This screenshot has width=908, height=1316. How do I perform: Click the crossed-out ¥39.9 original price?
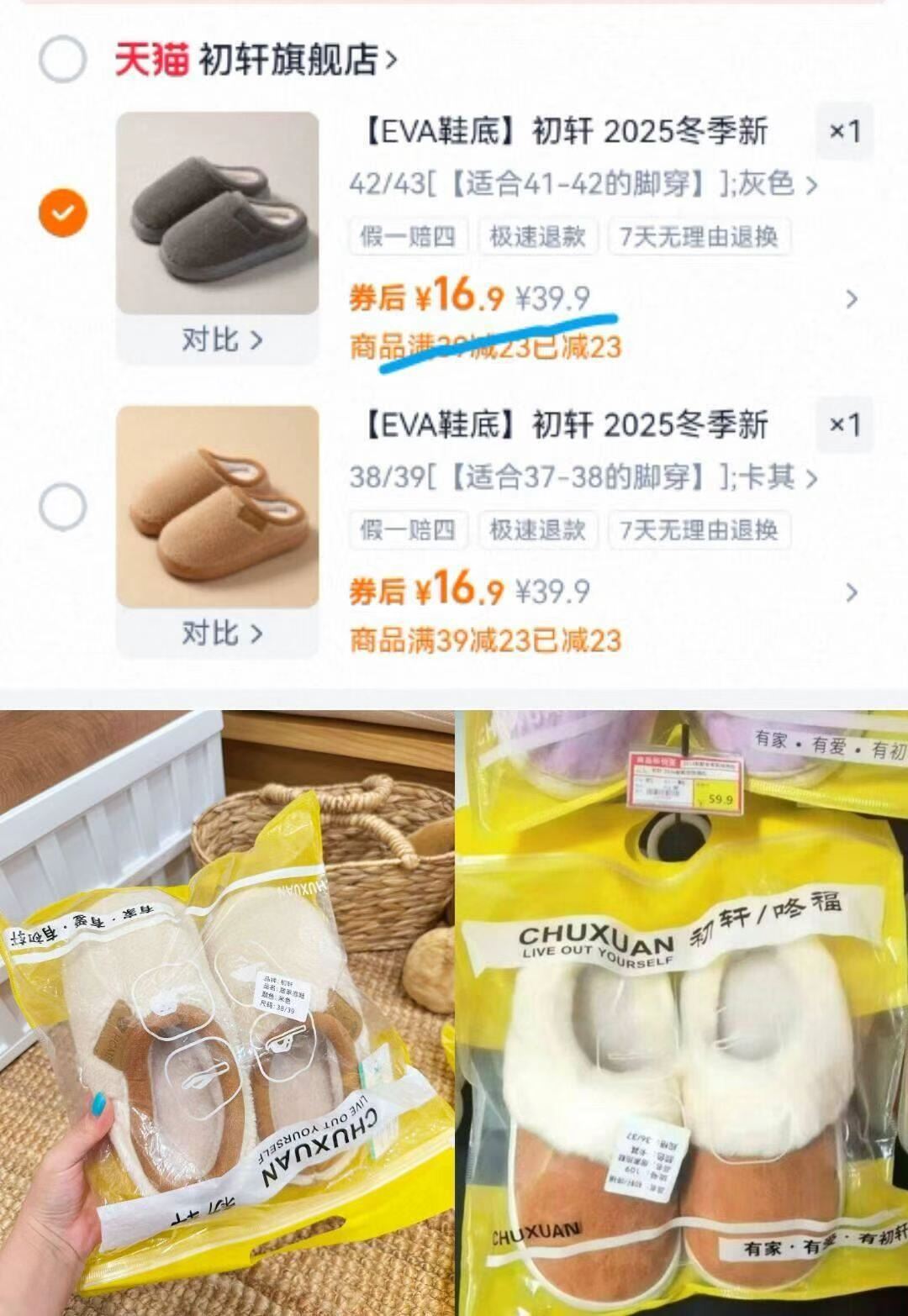552,296
